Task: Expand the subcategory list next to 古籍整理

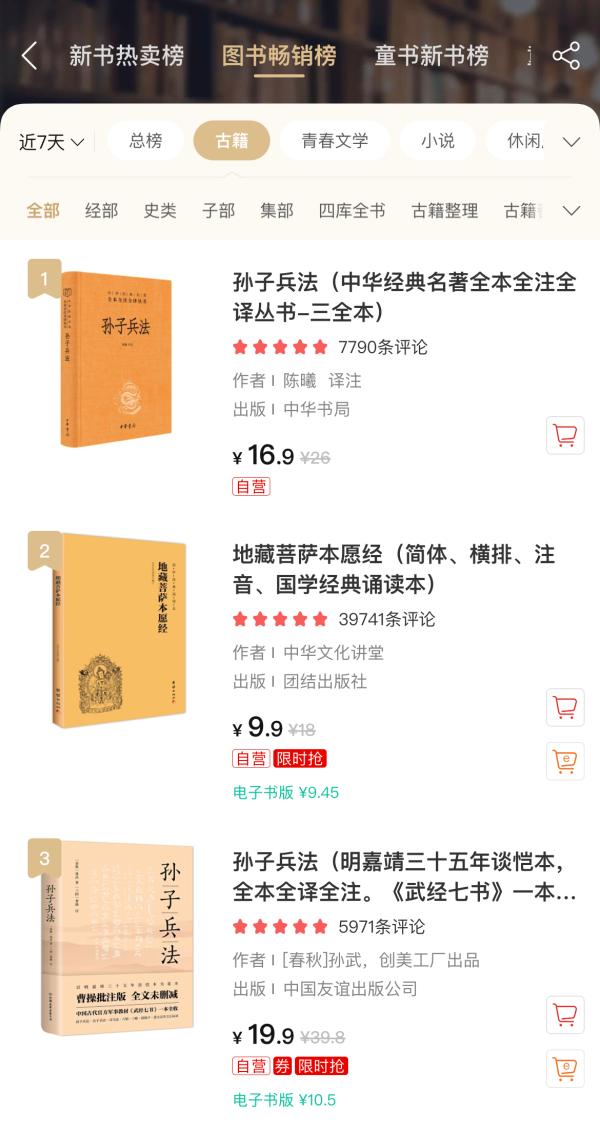Action: tap(572, 211)
